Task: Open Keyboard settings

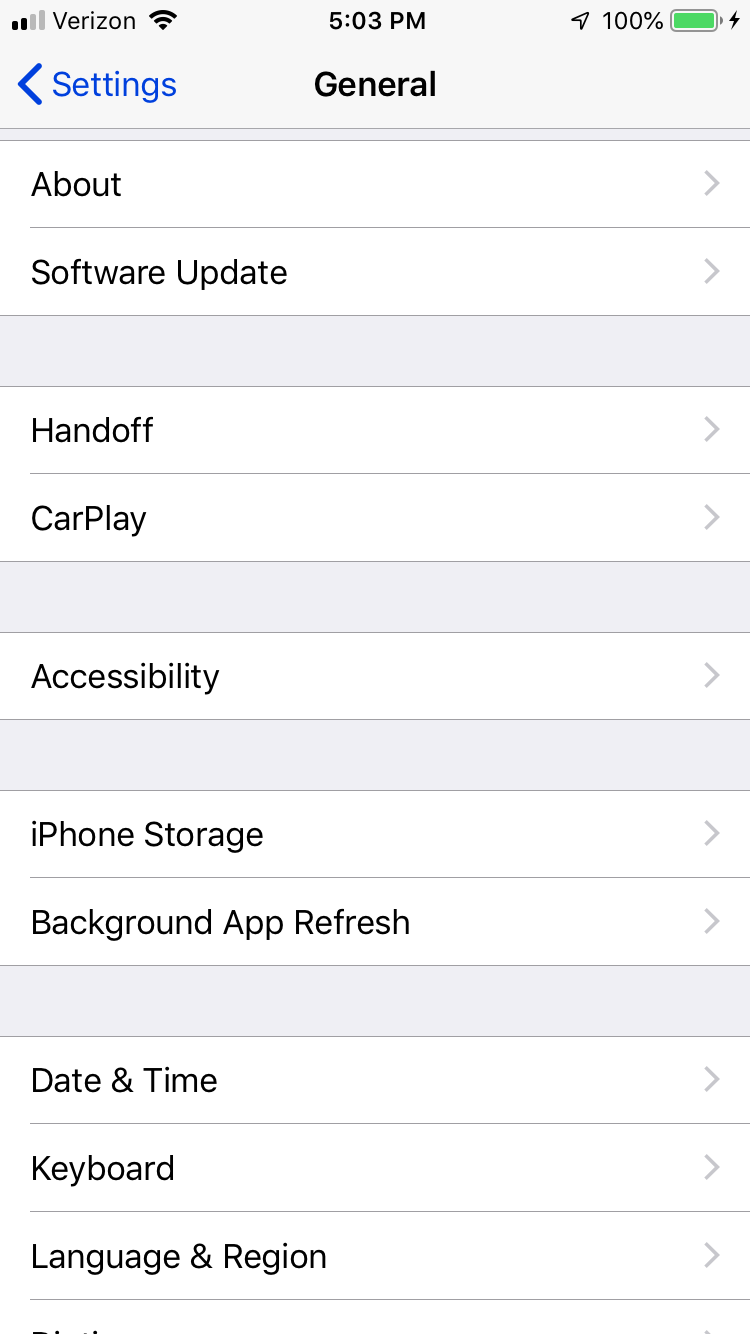Action: pos(375,1168)
